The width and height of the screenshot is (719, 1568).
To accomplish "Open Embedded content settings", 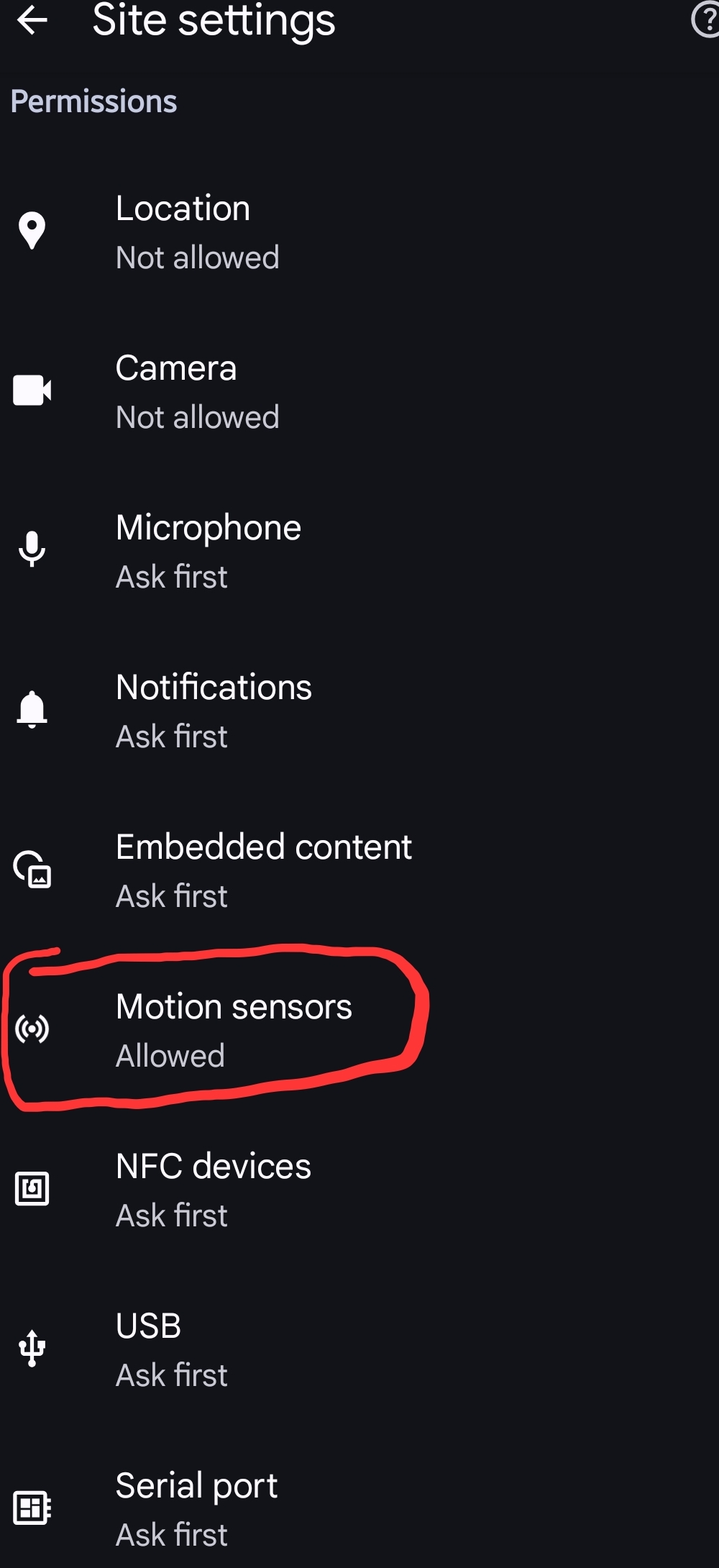I will pos(263,870).
